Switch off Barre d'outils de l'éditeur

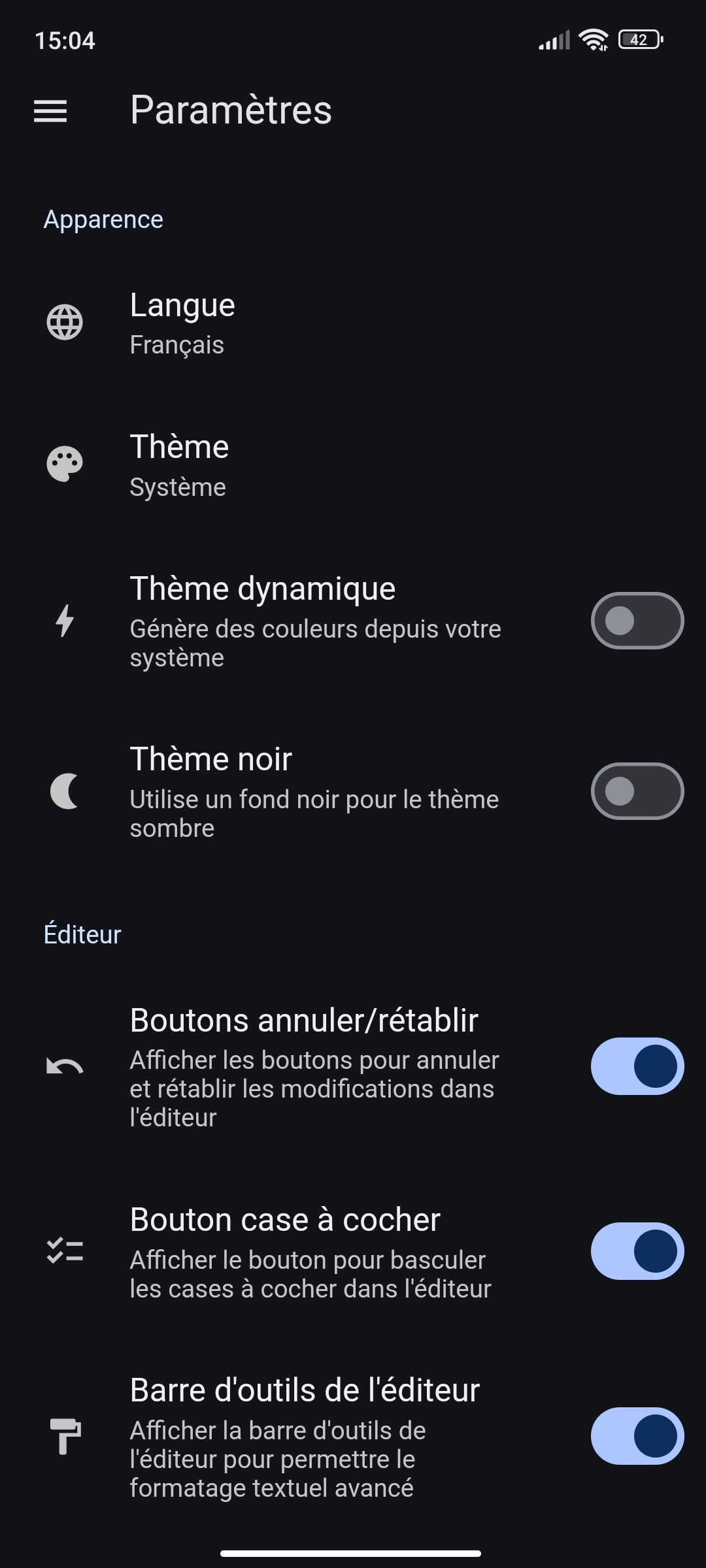[637, 1436]
